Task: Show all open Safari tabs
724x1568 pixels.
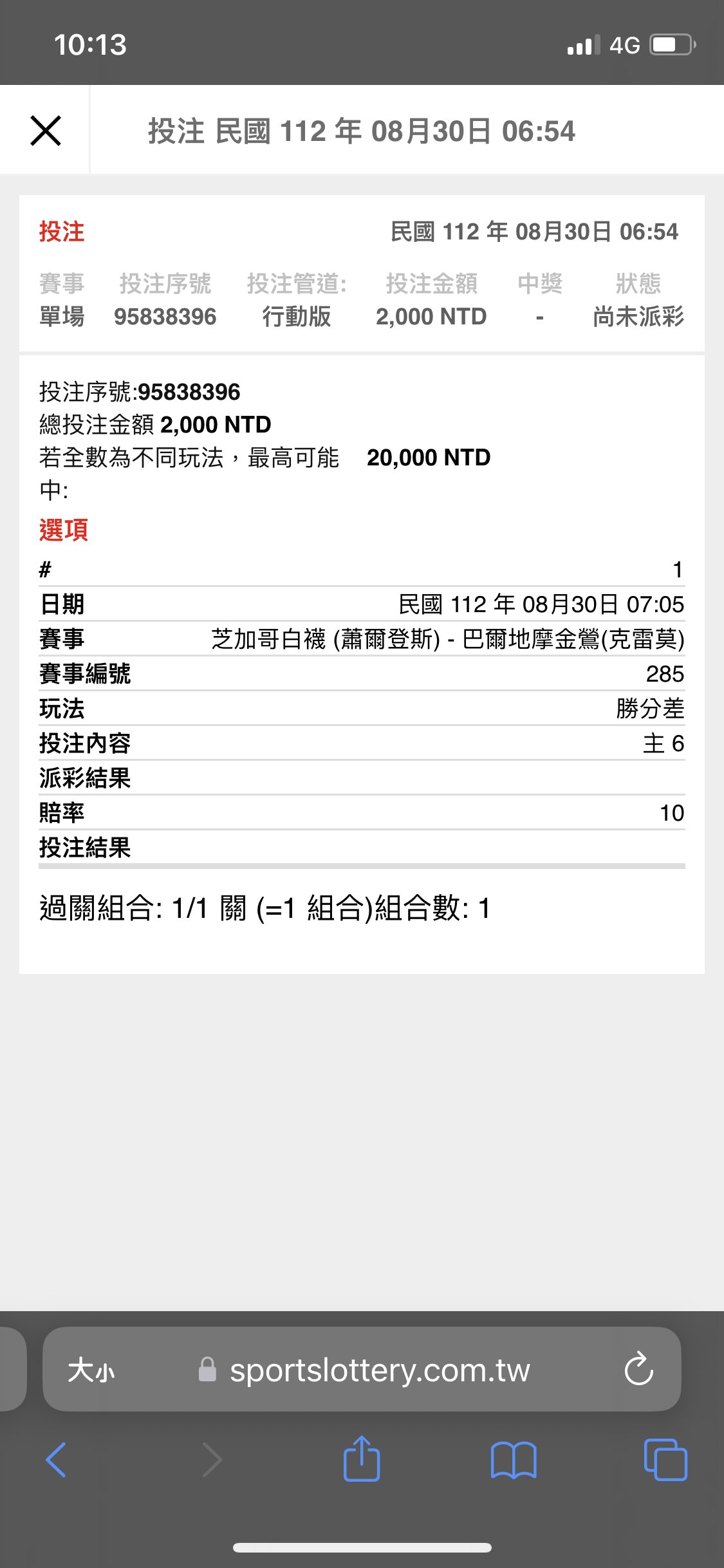Action: click(x=665, y=1460)
